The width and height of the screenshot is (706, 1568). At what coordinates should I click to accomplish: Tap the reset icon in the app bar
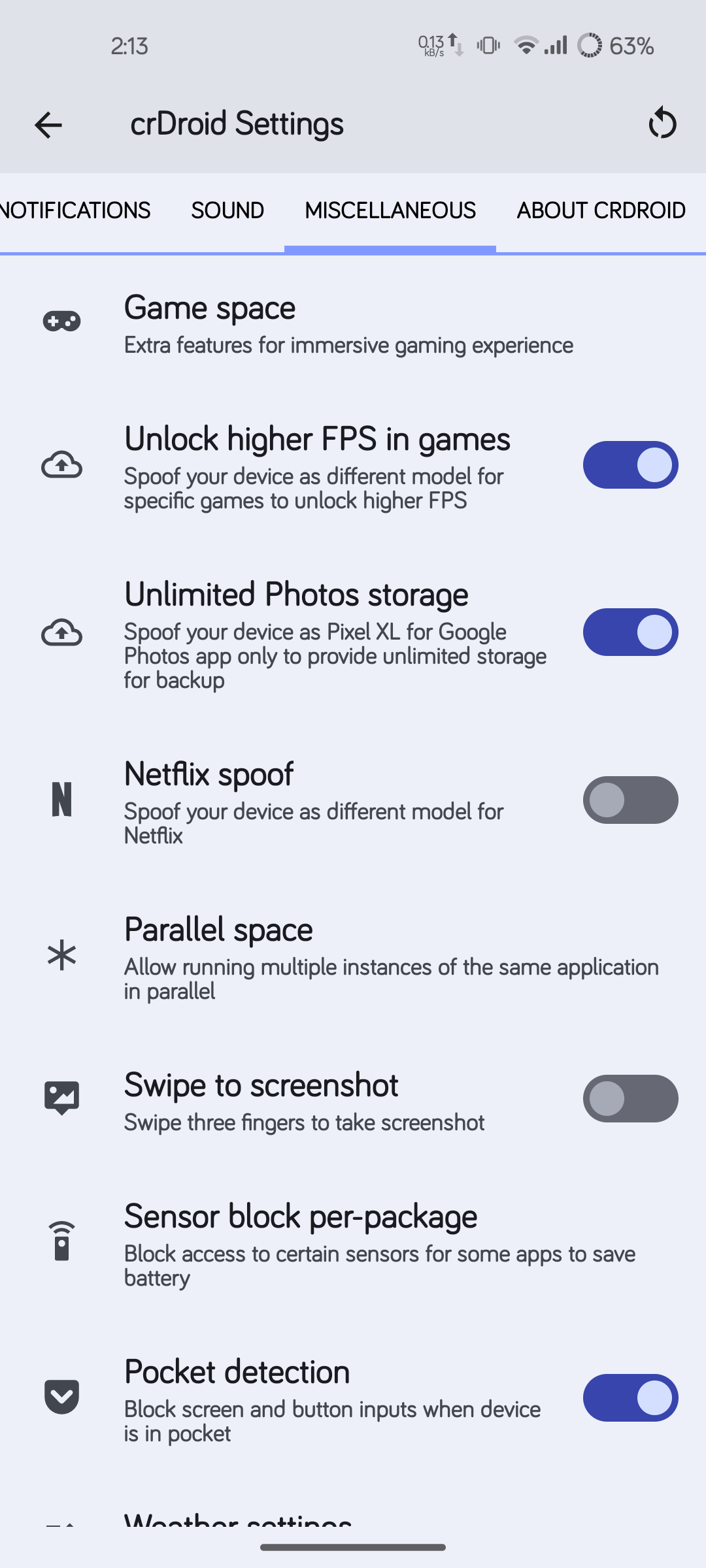coord(662,123)
